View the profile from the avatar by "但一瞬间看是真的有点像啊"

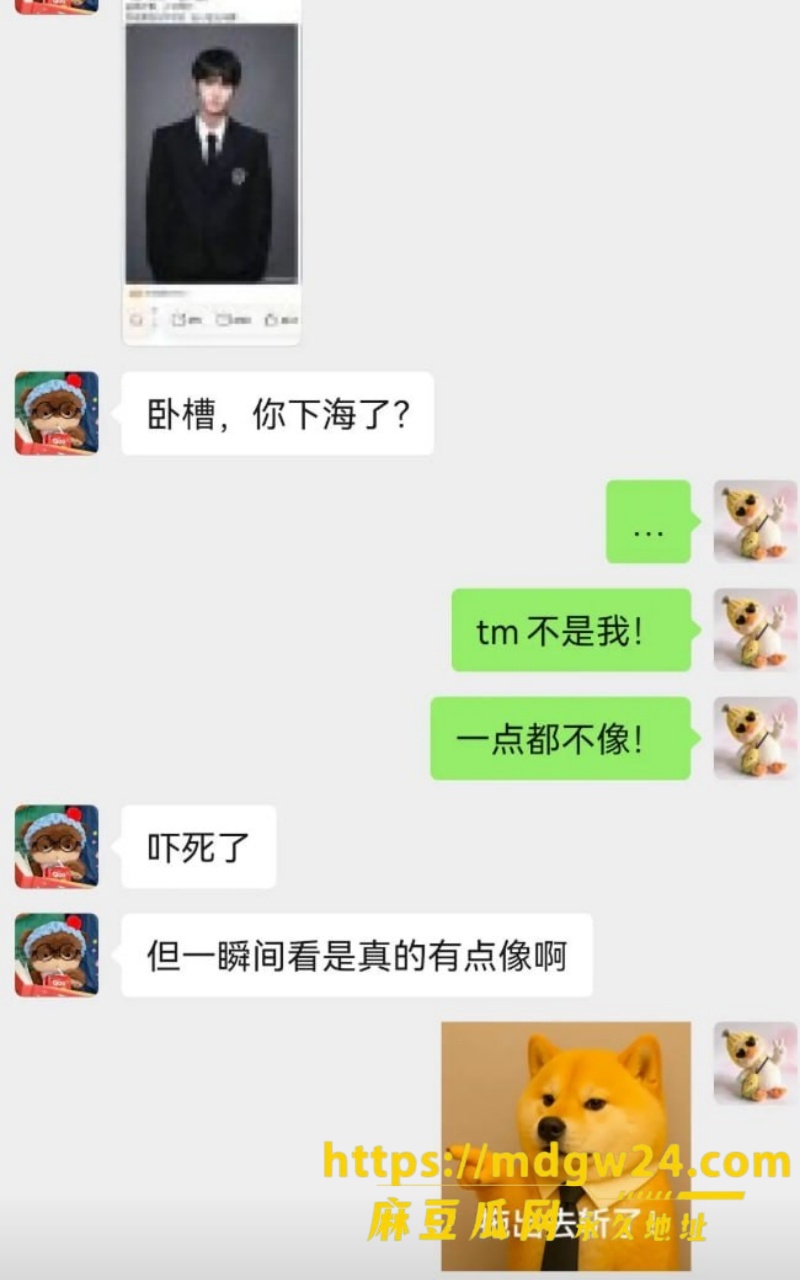tap(57, 954)
